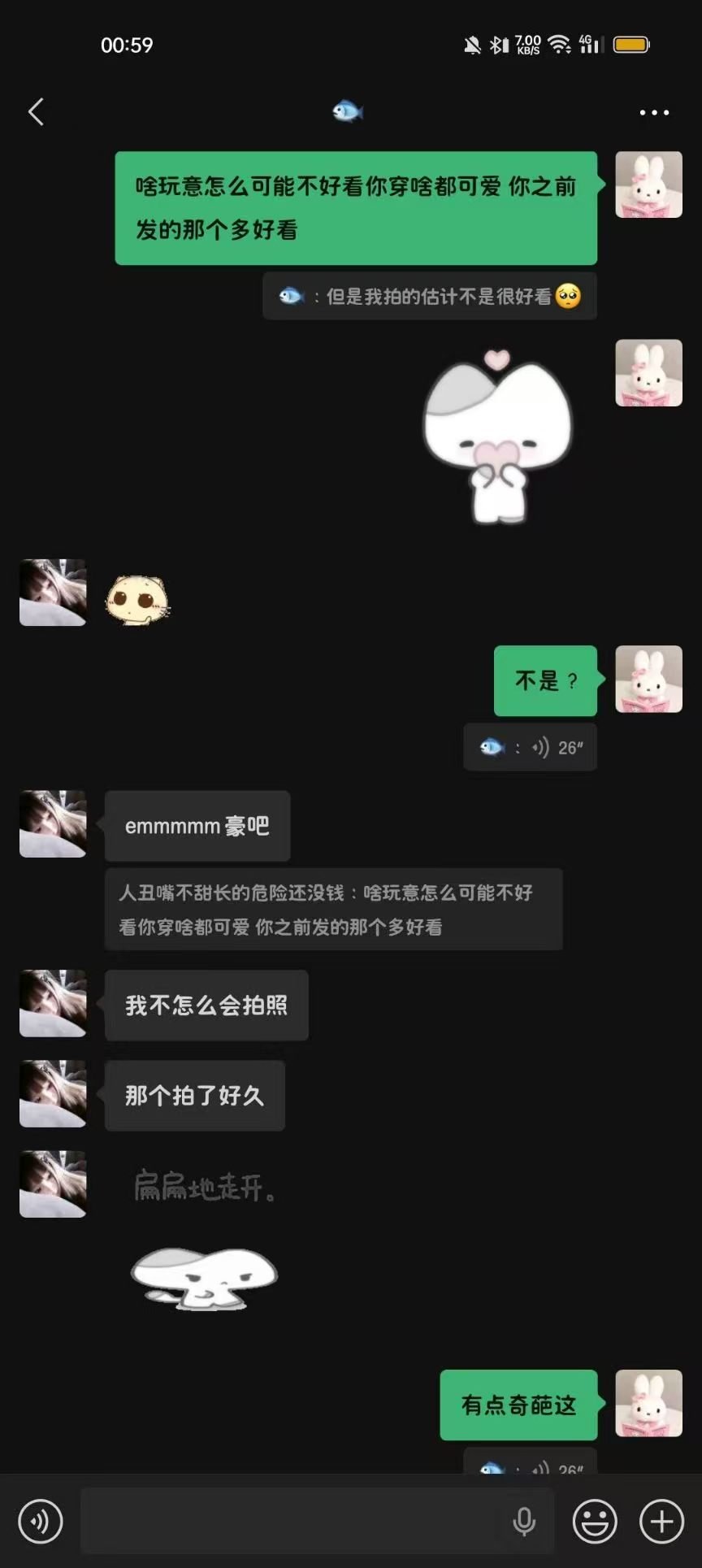Open the three-dot chat options menu
Image resolution: width=702 pixels, height=1568 pixels.
(654, 113)
